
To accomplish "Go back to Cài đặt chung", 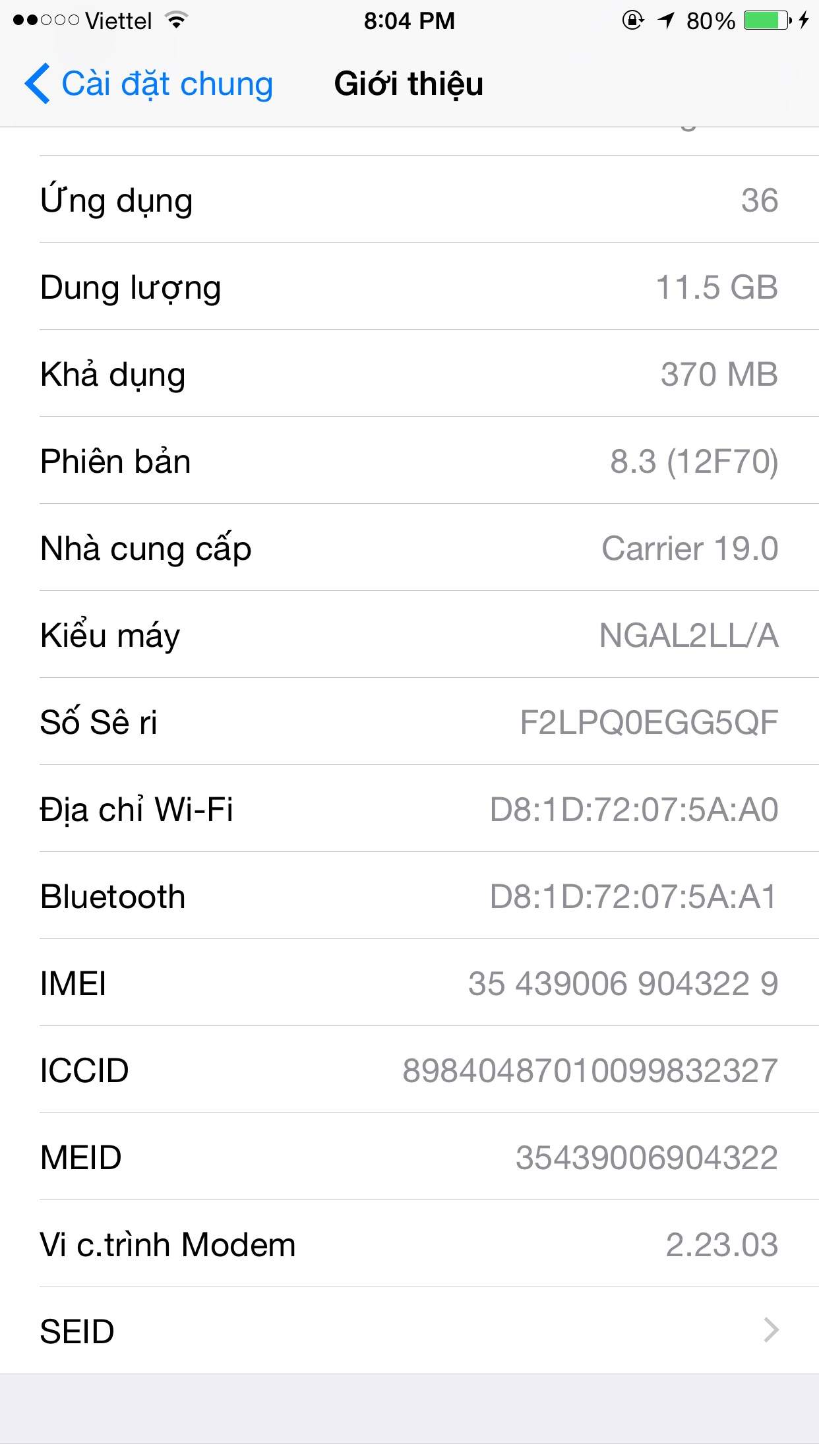I will pyautogui.click(x=149, y=84).
